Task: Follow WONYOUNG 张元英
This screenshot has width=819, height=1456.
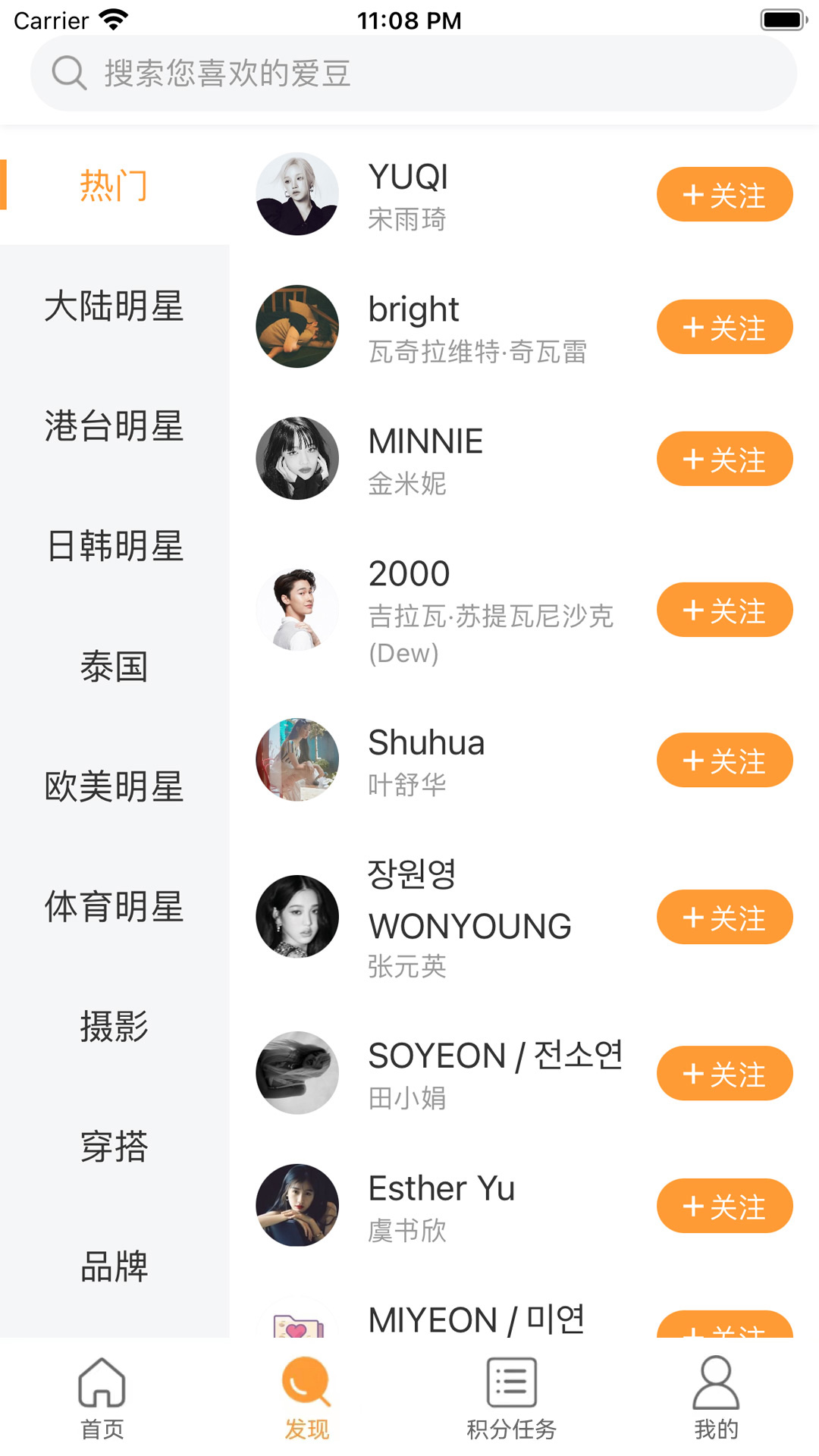Action: (724, 917)
